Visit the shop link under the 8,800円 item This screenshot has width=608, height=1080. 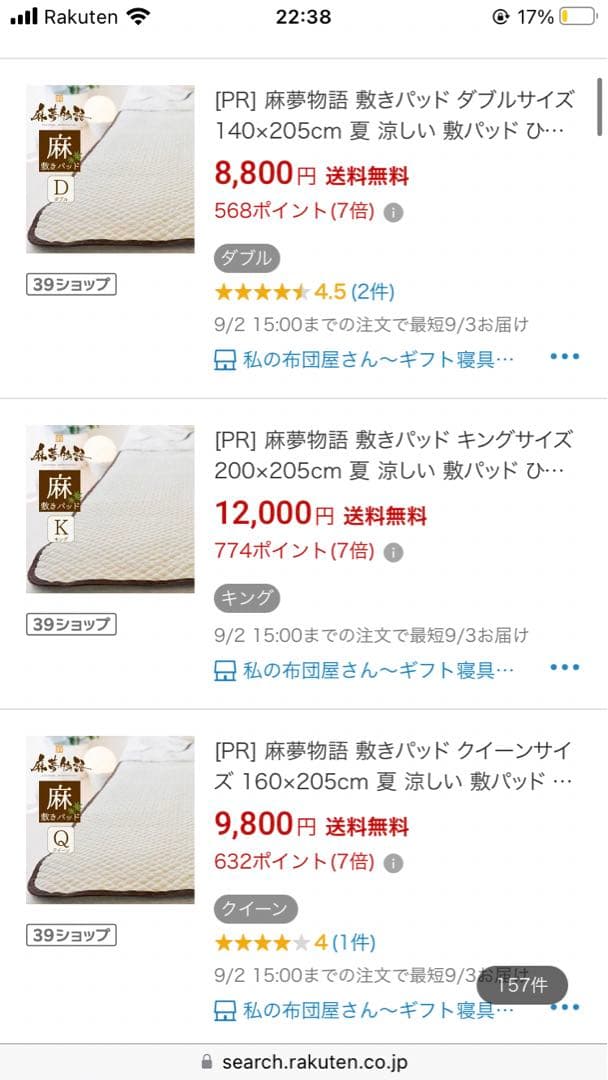pos(365,359)
